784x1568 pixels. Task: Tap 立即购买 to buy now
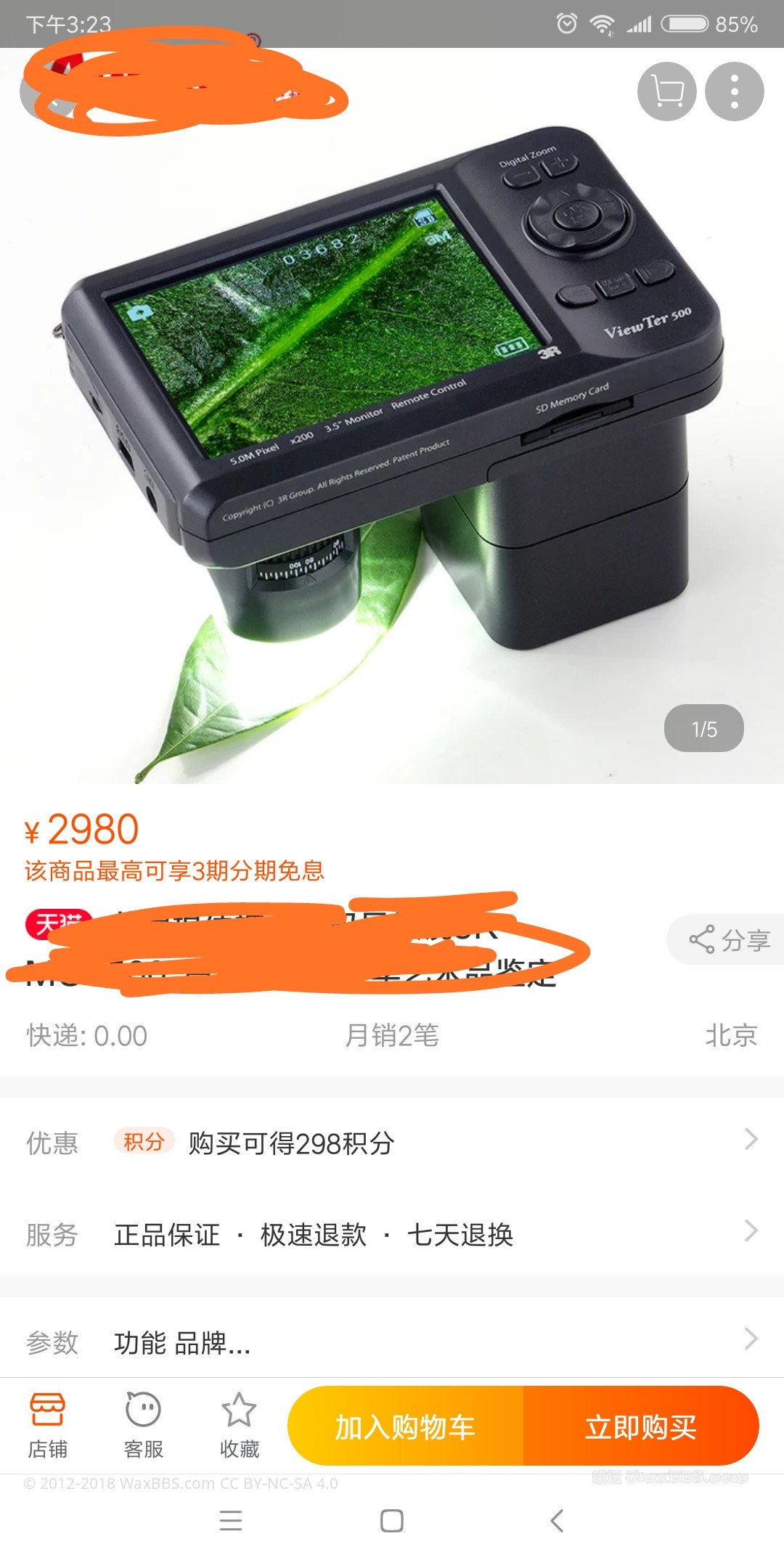click(x=640, y=1426)
